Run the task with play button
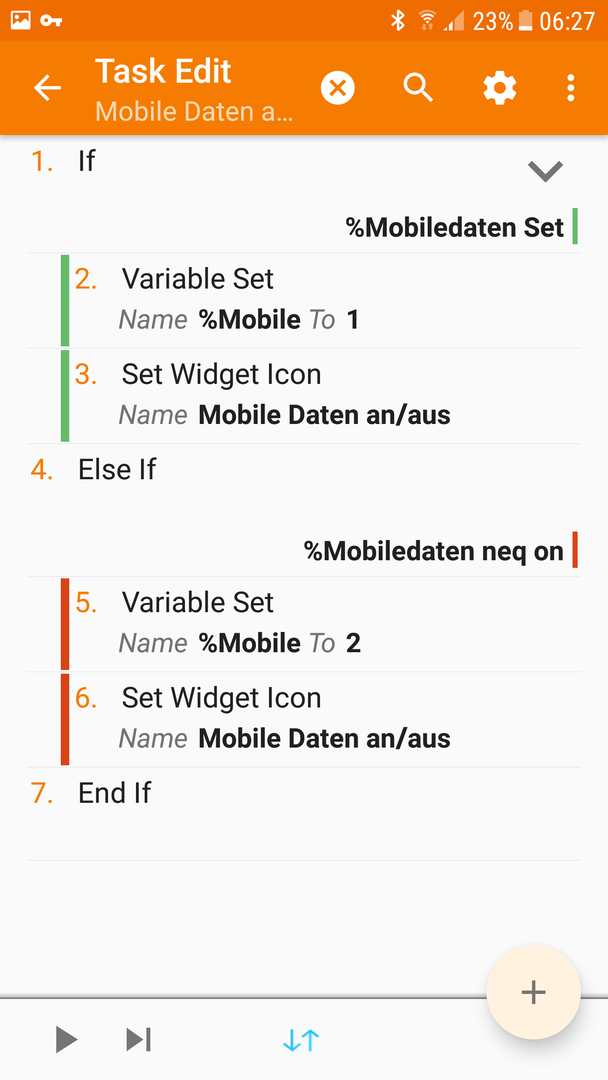Screen dimensions: 608x1080 pos(66,1040)
